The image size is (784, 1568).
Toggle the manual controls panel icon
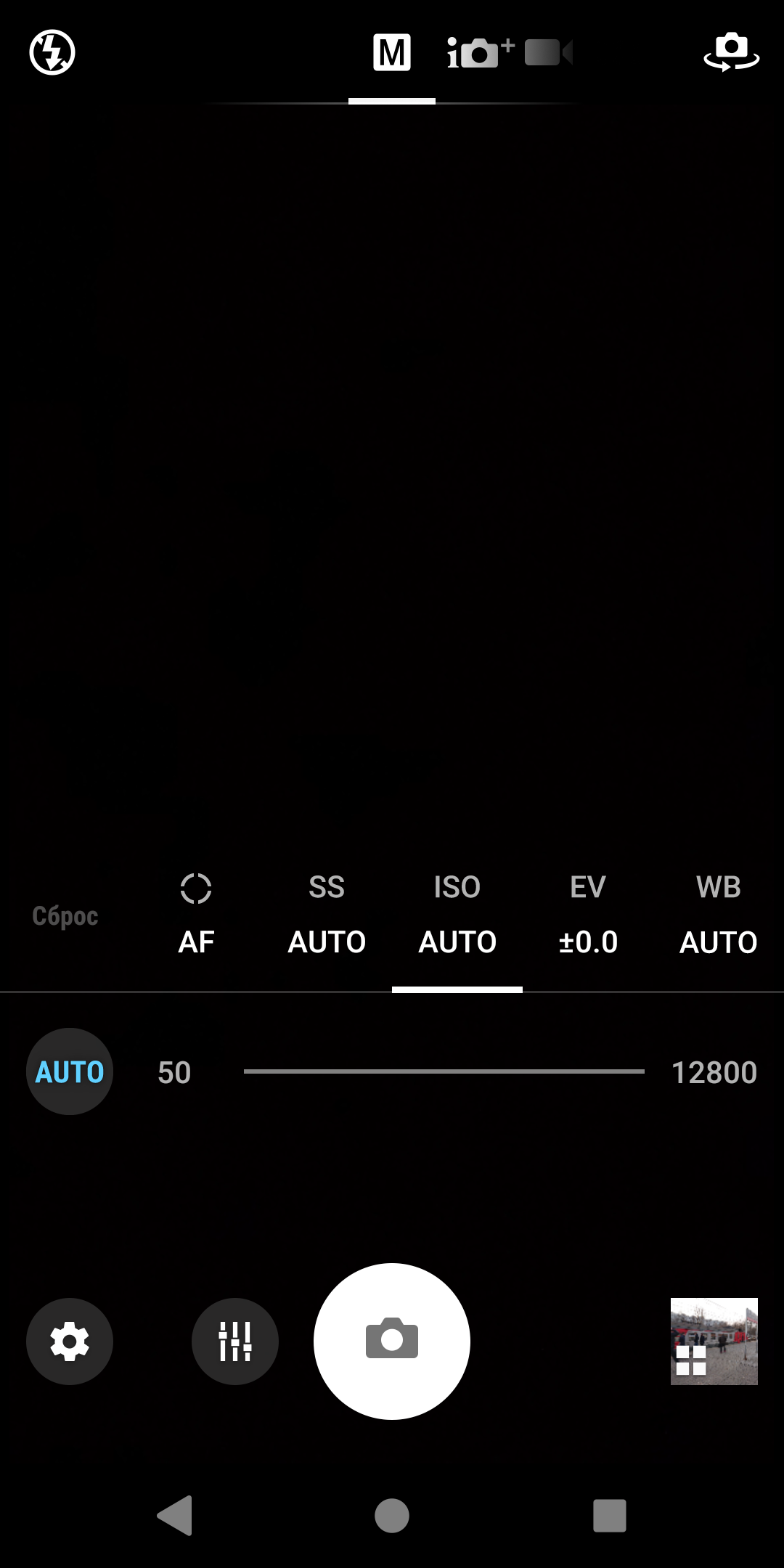click(235, 1341)
